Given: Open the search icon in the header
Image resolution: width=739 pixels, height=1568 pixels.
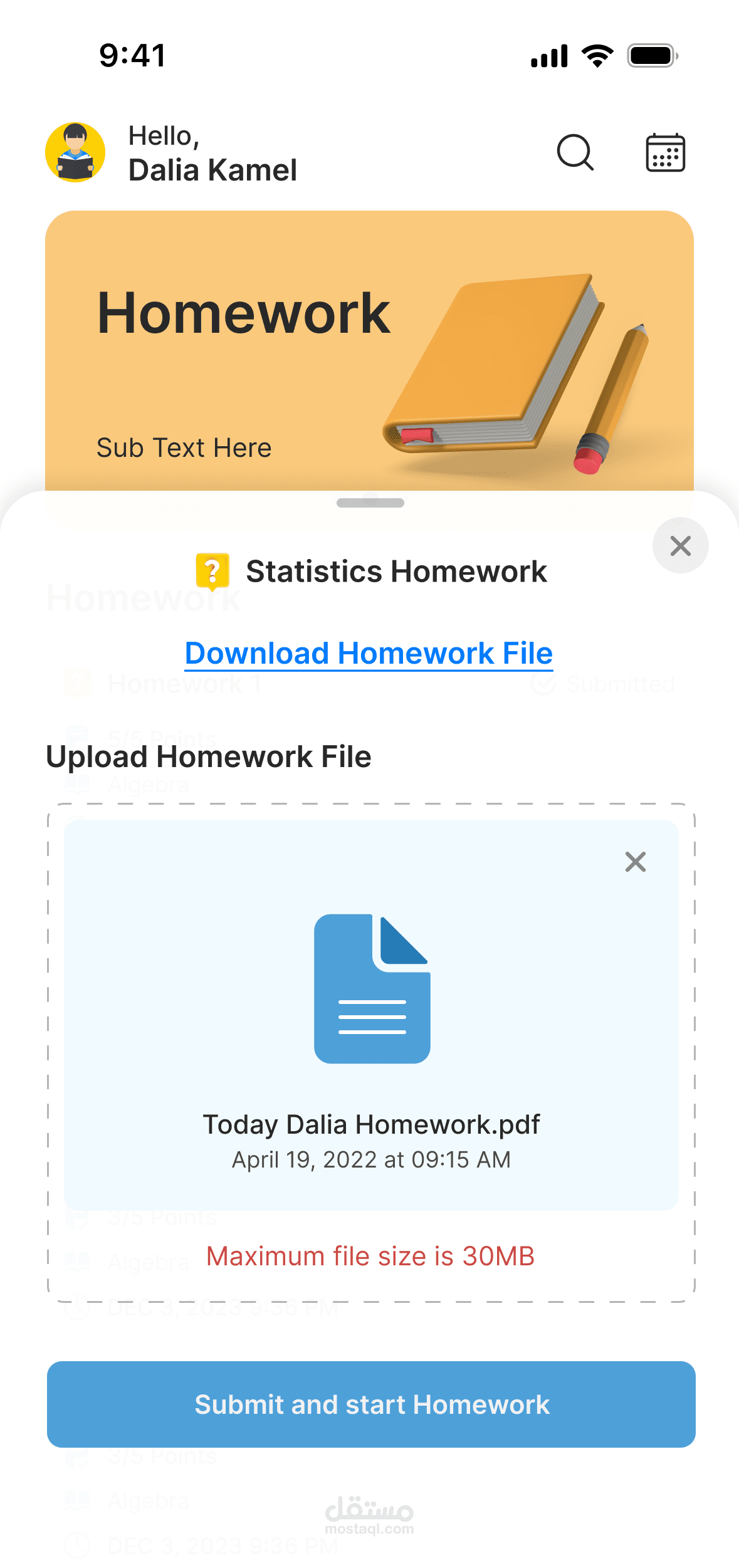Looking at the screenshot, I should (575, 152).
